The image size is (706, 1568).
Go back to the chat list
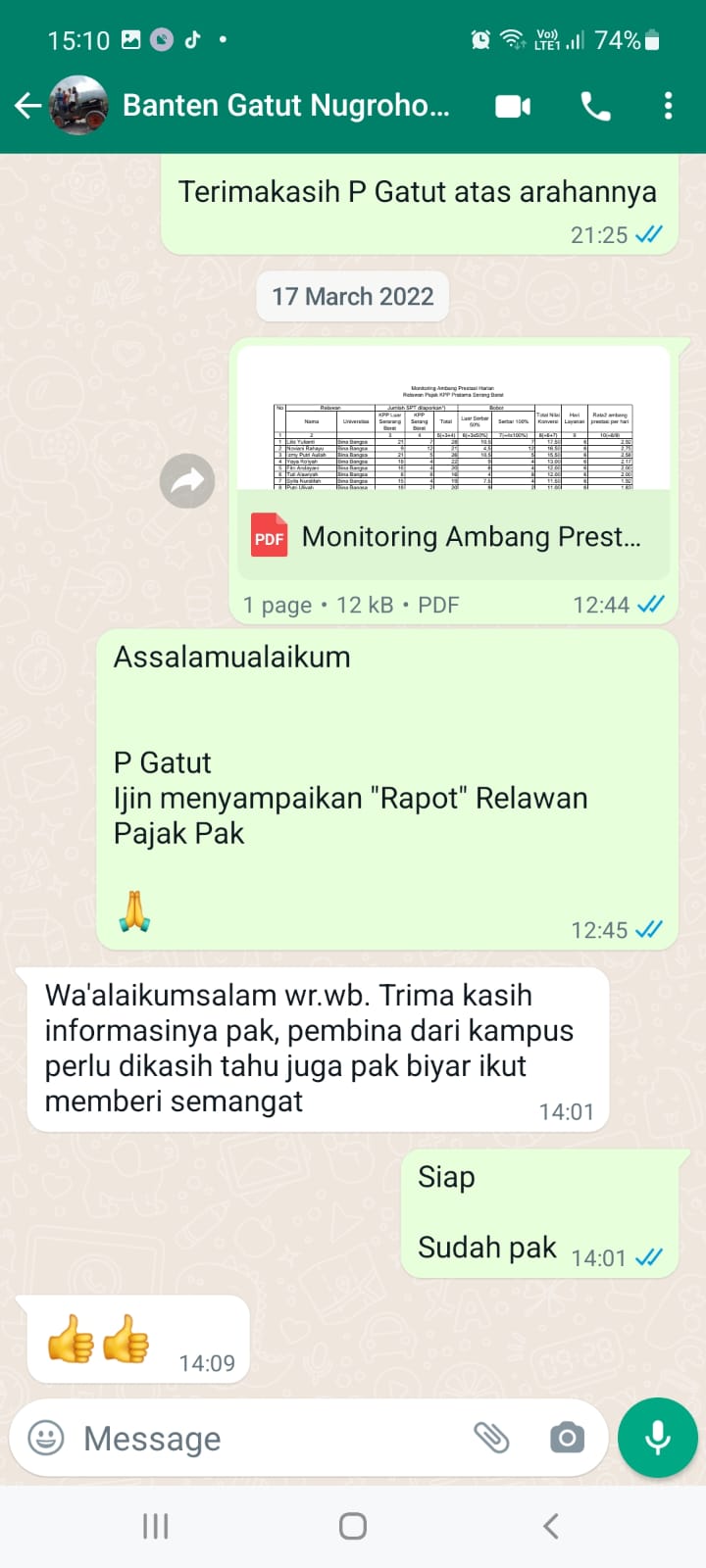(27, 106)
